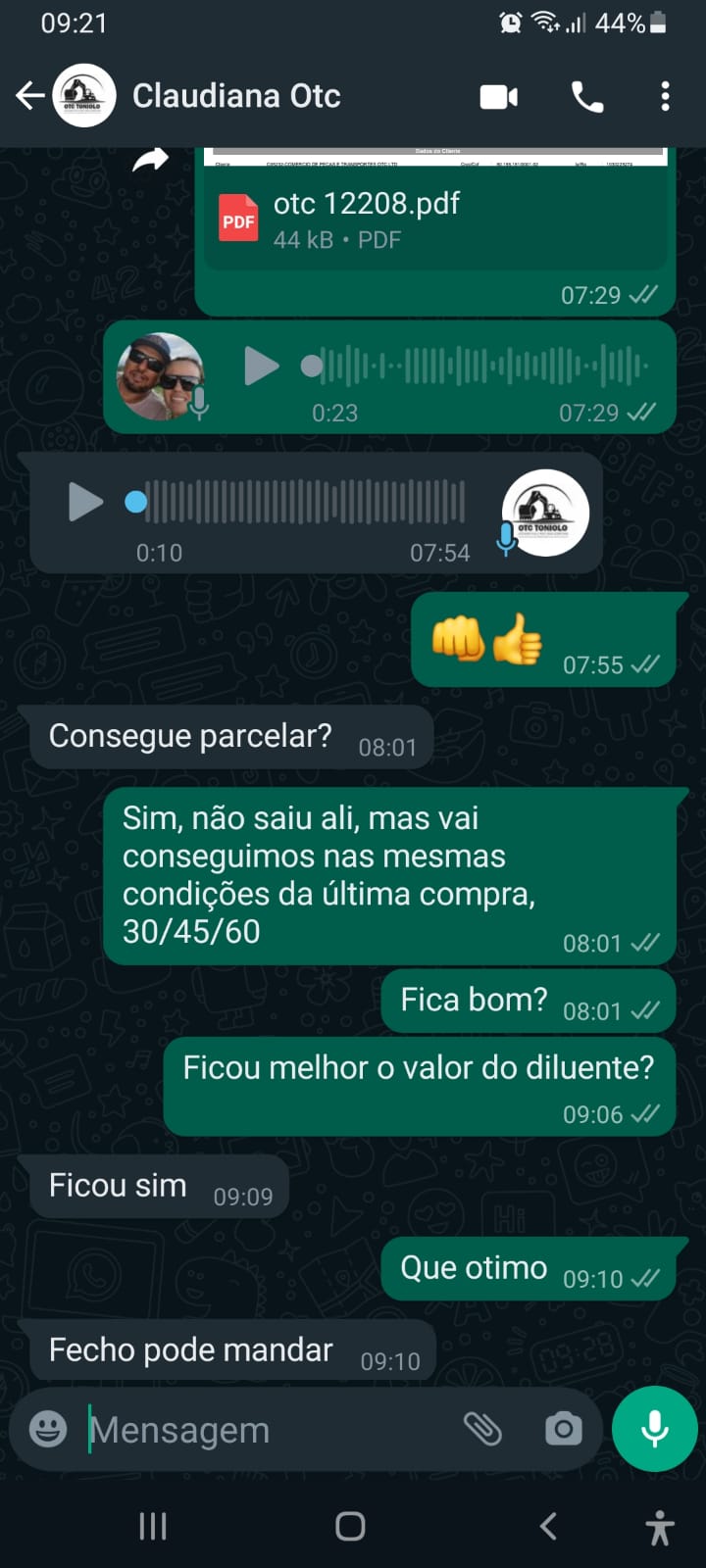The width and height of the screenshot is (706, 1568).
Task: Open the overflow menu
Action: (665, 97)
